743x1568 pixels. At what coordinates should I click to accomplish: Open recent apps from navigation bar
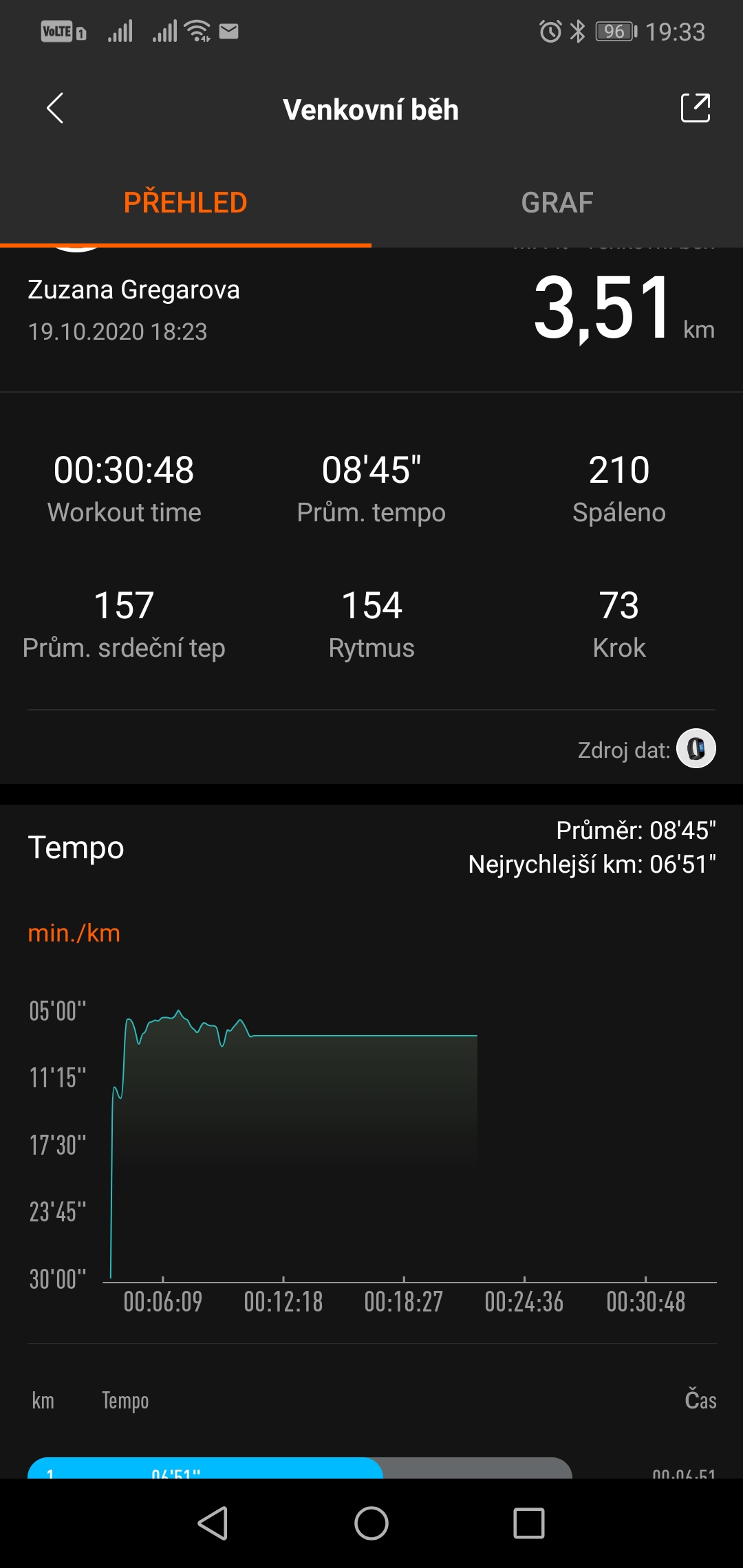529,1523
